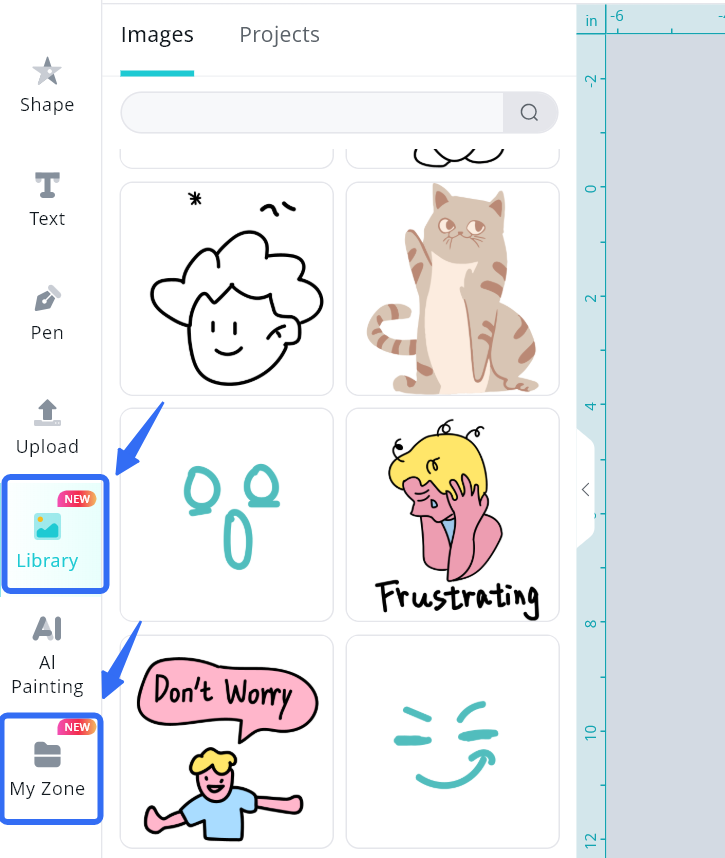Screen dimensions: 725x858
Task: Go to My Zone
Action: [47, 768]
